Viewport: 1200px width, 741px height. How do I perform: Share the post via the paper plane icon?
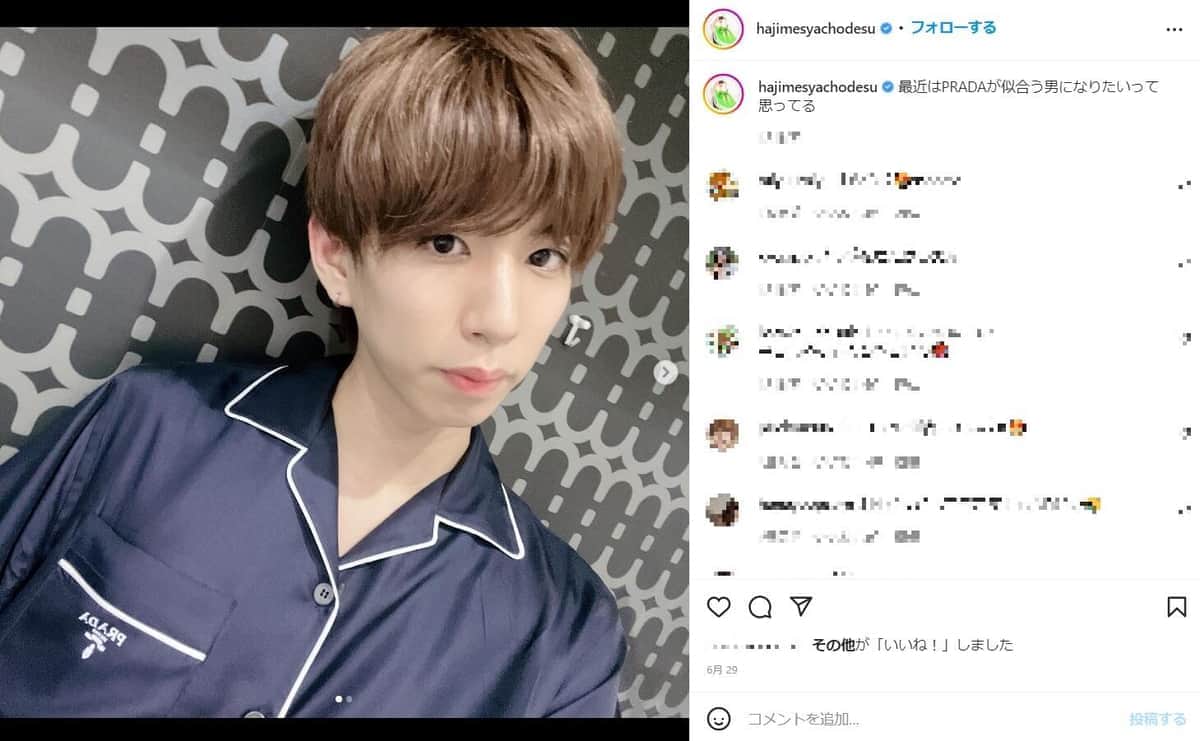coord(801,606)
